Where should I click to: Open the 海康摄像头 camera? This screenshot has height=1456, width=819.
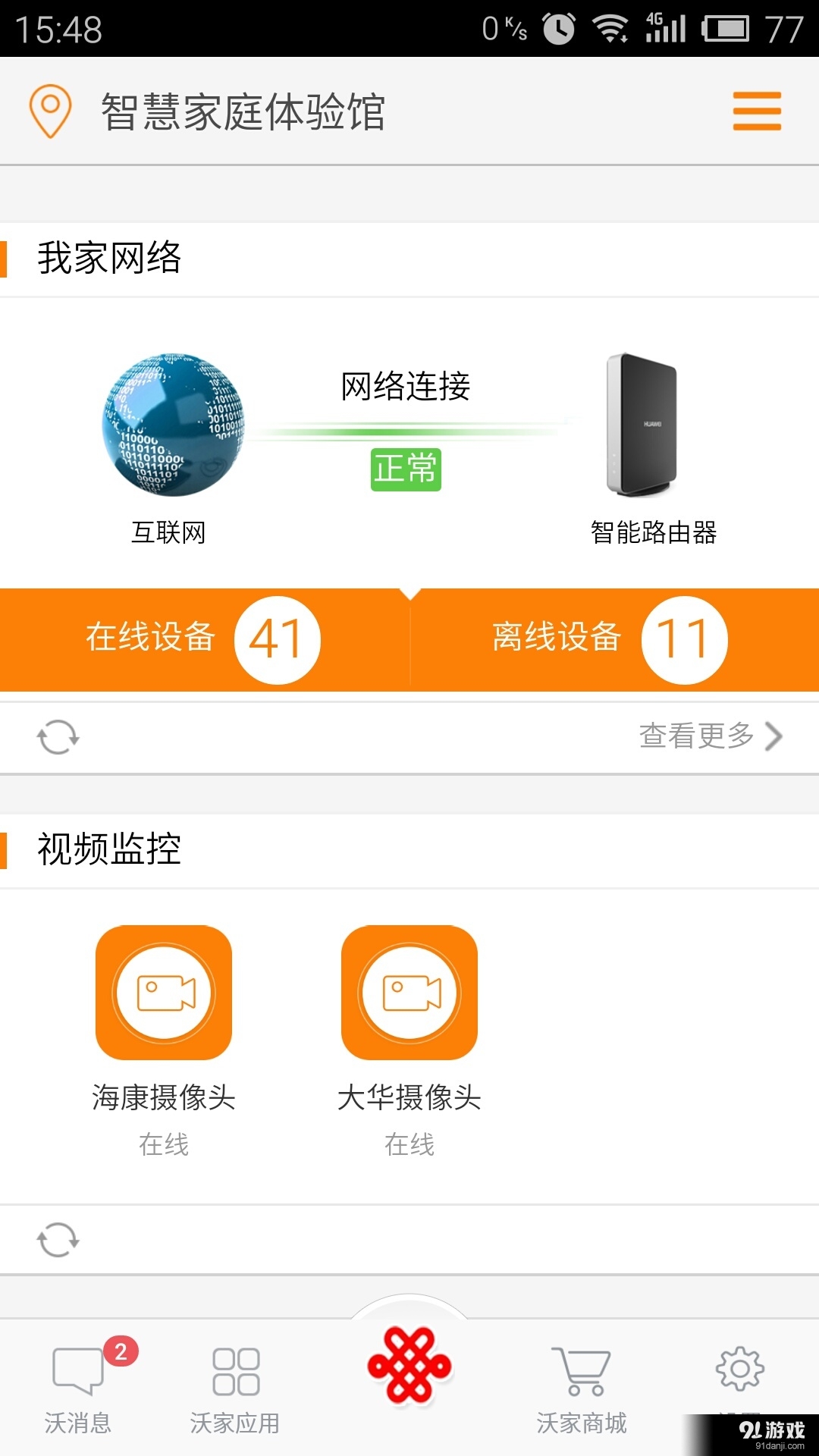pos(165,994)
